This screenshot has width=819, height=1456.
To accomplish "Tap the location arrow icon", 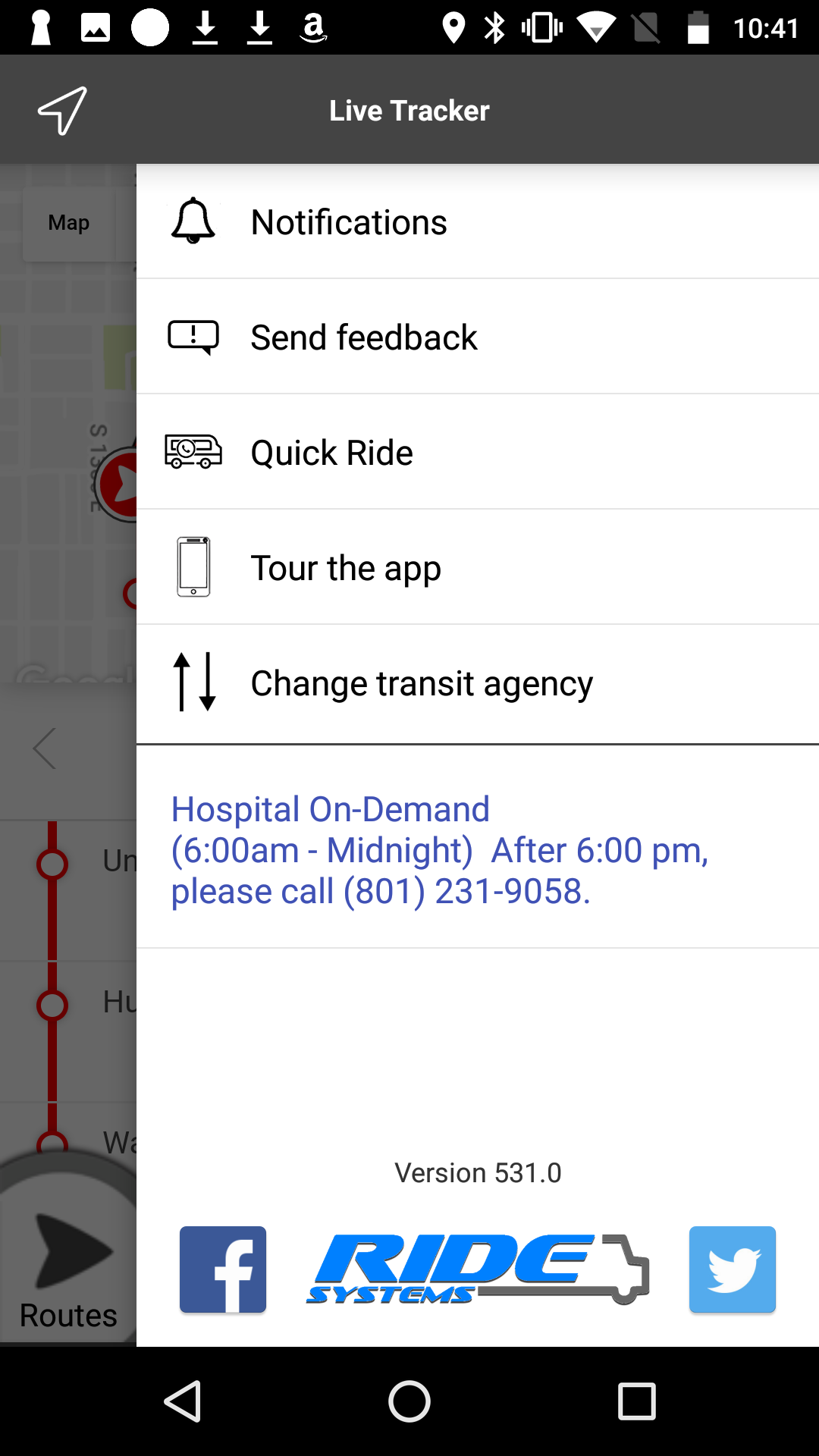I will pos(62,111).
